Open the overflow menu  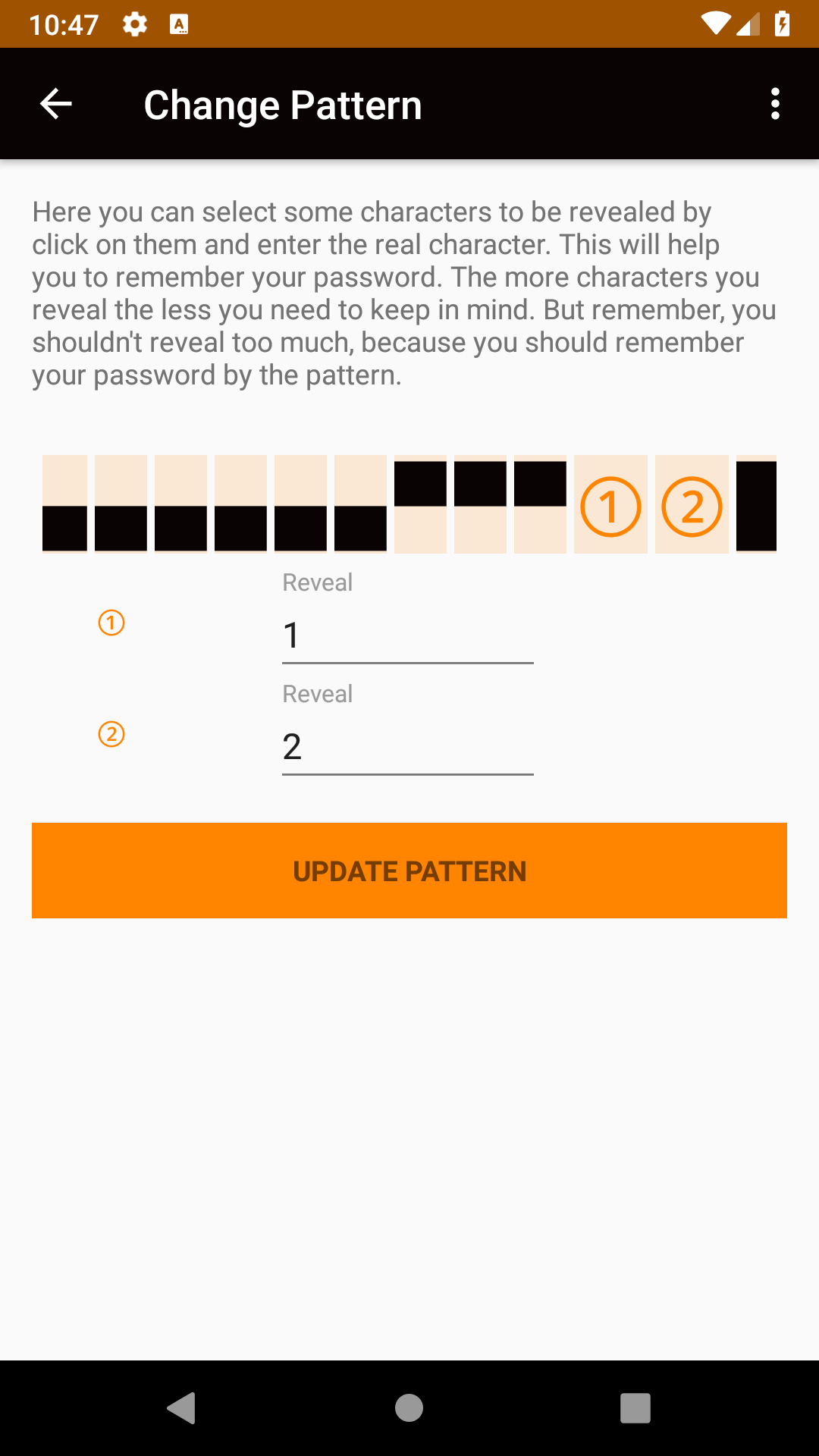tap(774, 104)
